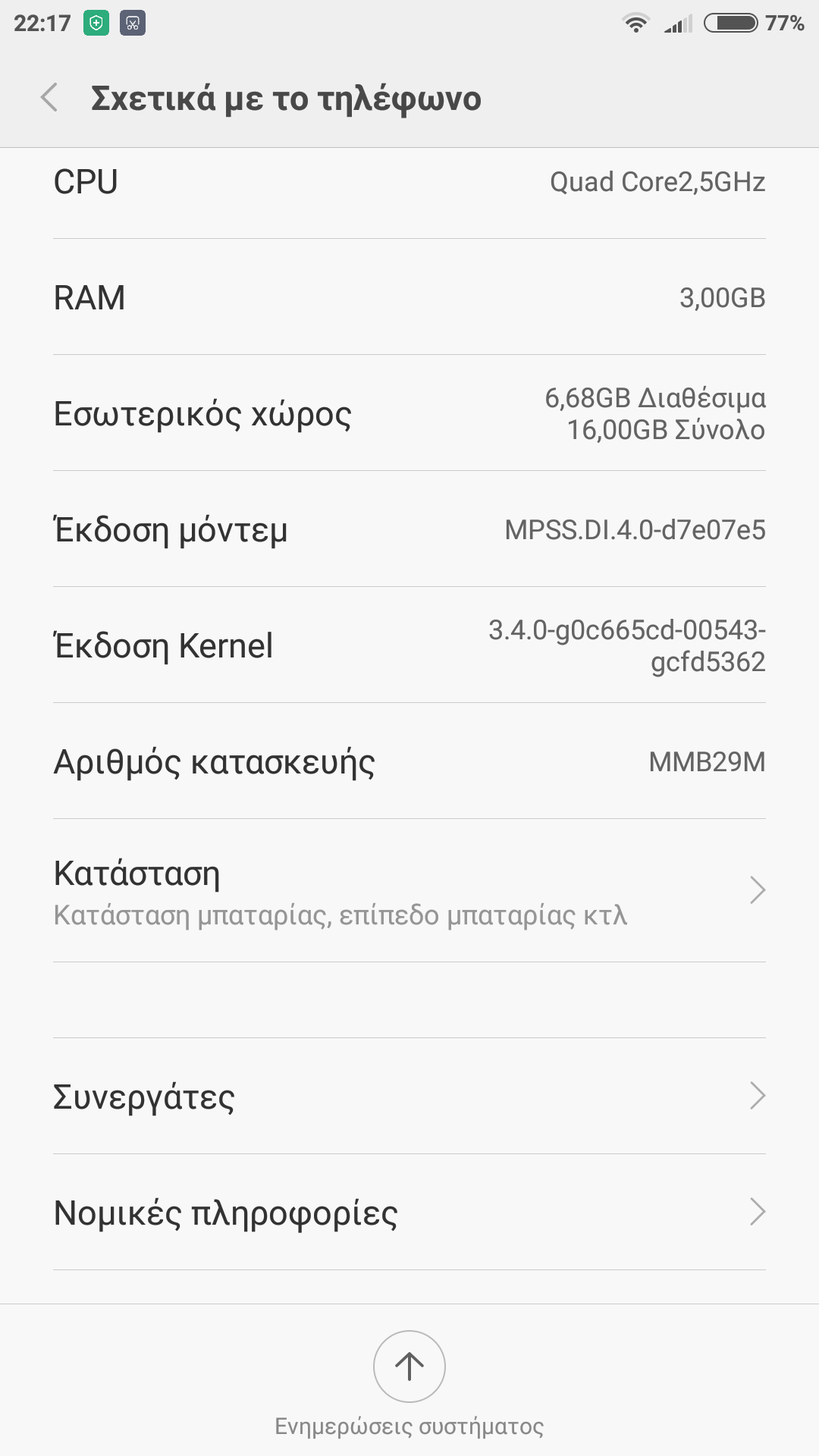This screenshot has height=1456, width=819.
Task: Tap the Έκδοση Kernel row
Action: point(409,645)
